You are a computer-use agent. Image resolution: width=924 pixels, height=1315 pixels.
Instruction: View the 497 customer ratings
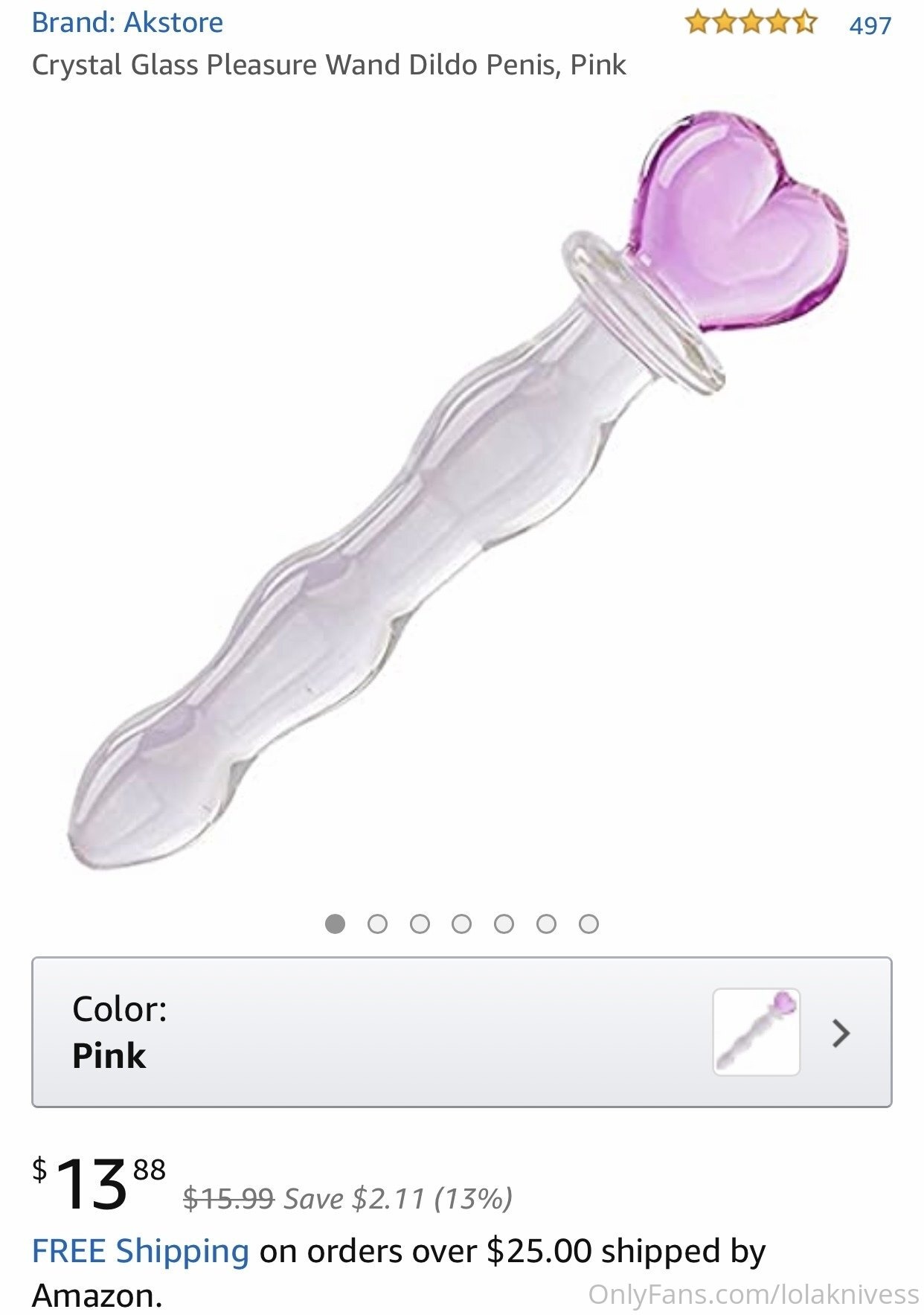pos(869,25)
